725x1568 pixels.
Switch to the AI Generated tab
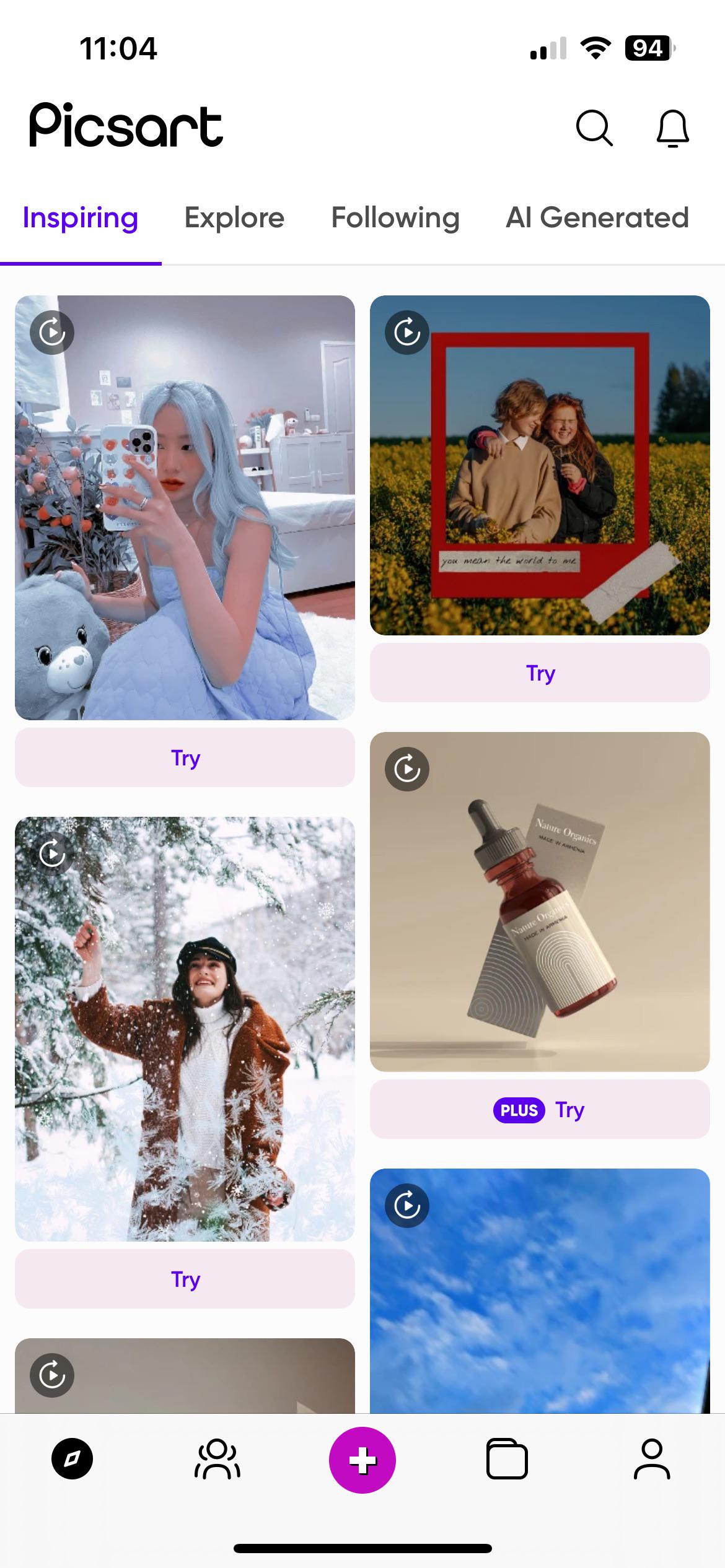597,218
